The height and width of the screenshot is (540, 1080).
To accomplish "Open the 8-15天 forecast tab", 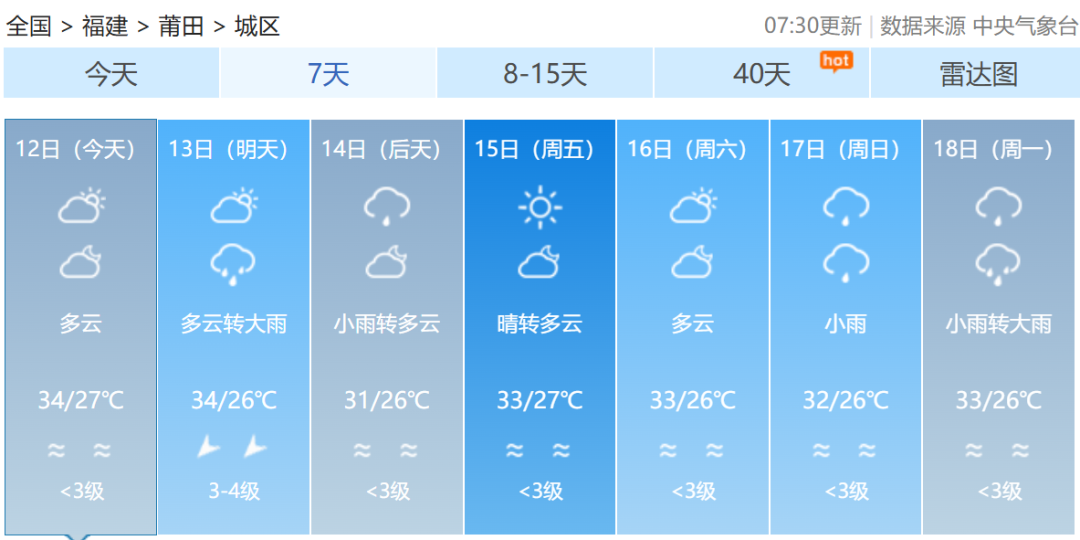I will click(x=545, y=74).
